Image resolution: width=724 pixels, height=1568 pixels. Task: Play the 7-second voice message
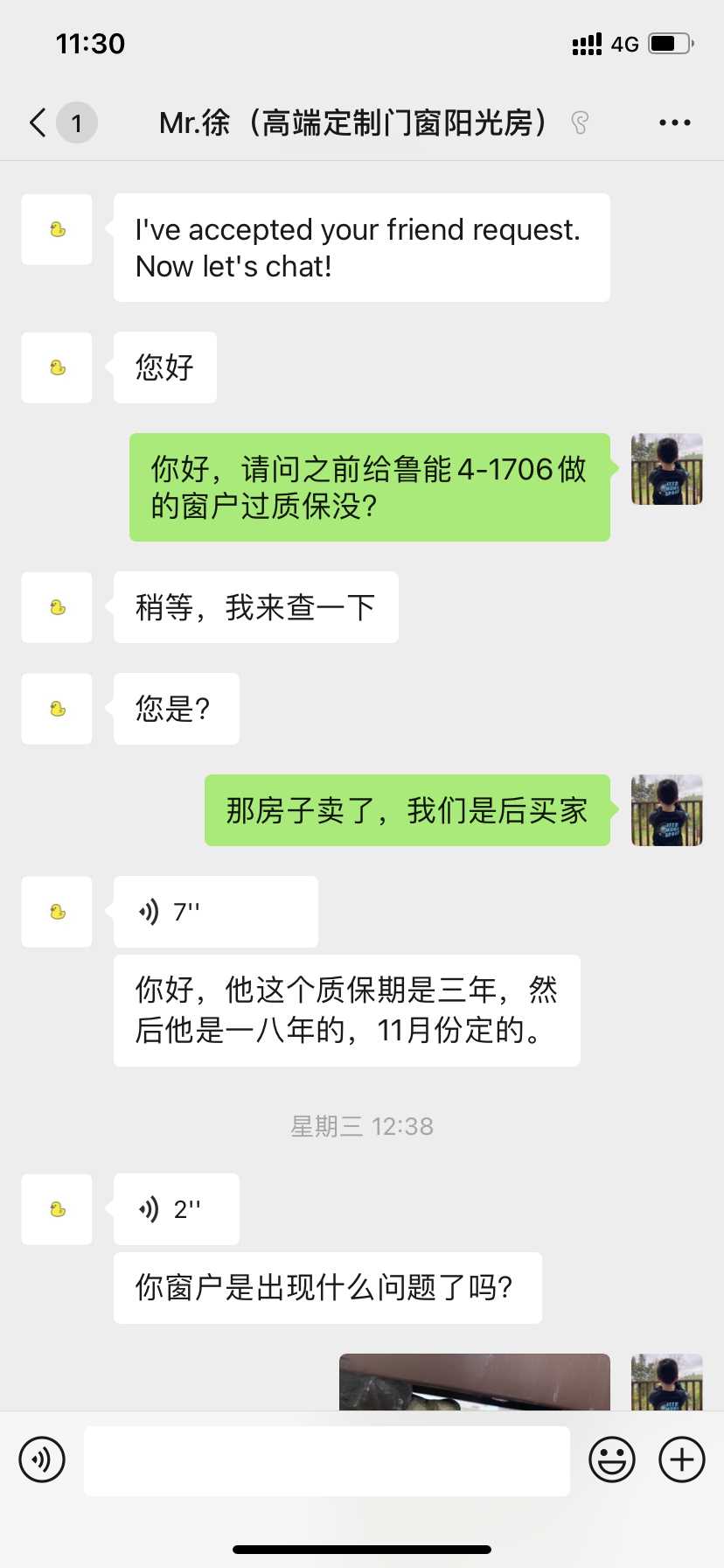215,912
